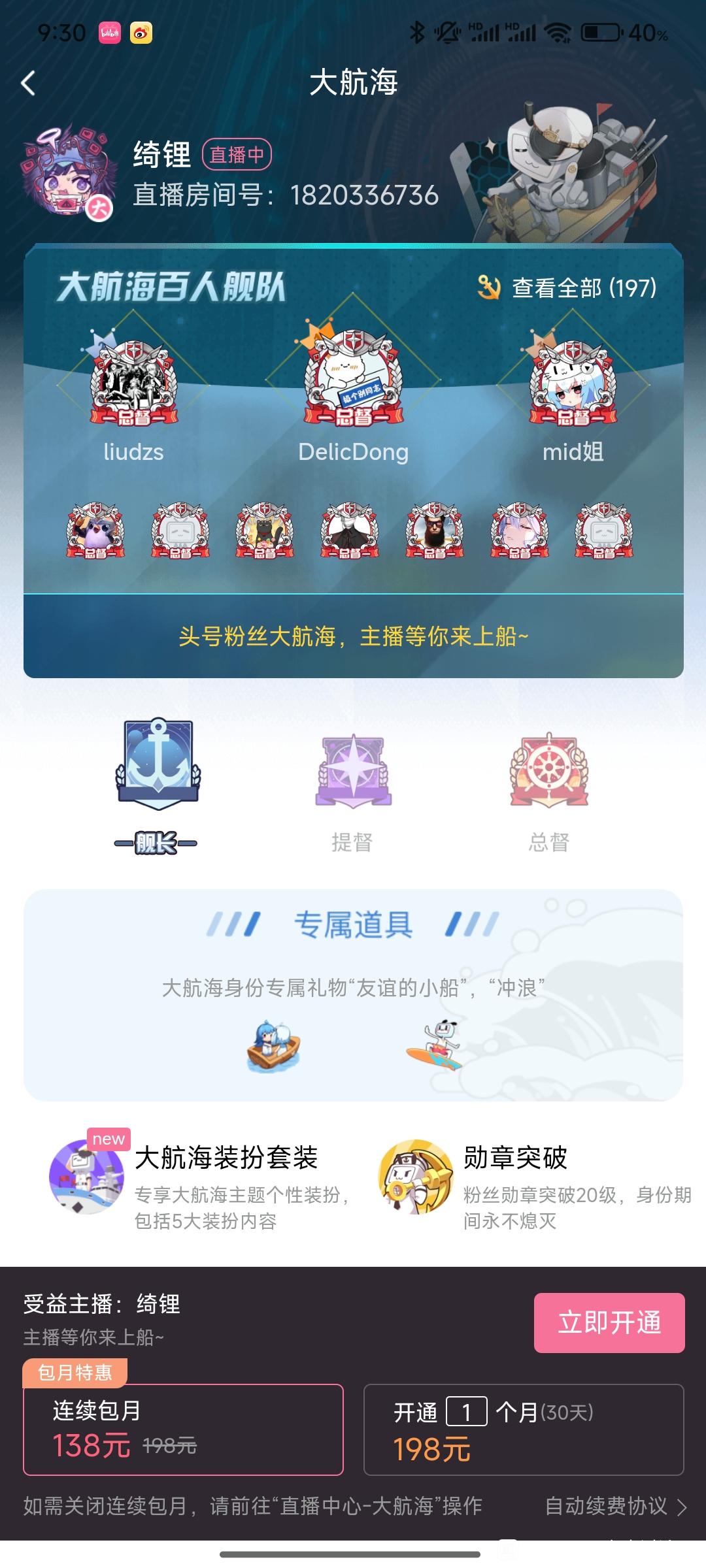Viewport: 706px width, 1568px height.
Task: Open the 自动续费协议 agreement
Action: (x=614, y=1506)
